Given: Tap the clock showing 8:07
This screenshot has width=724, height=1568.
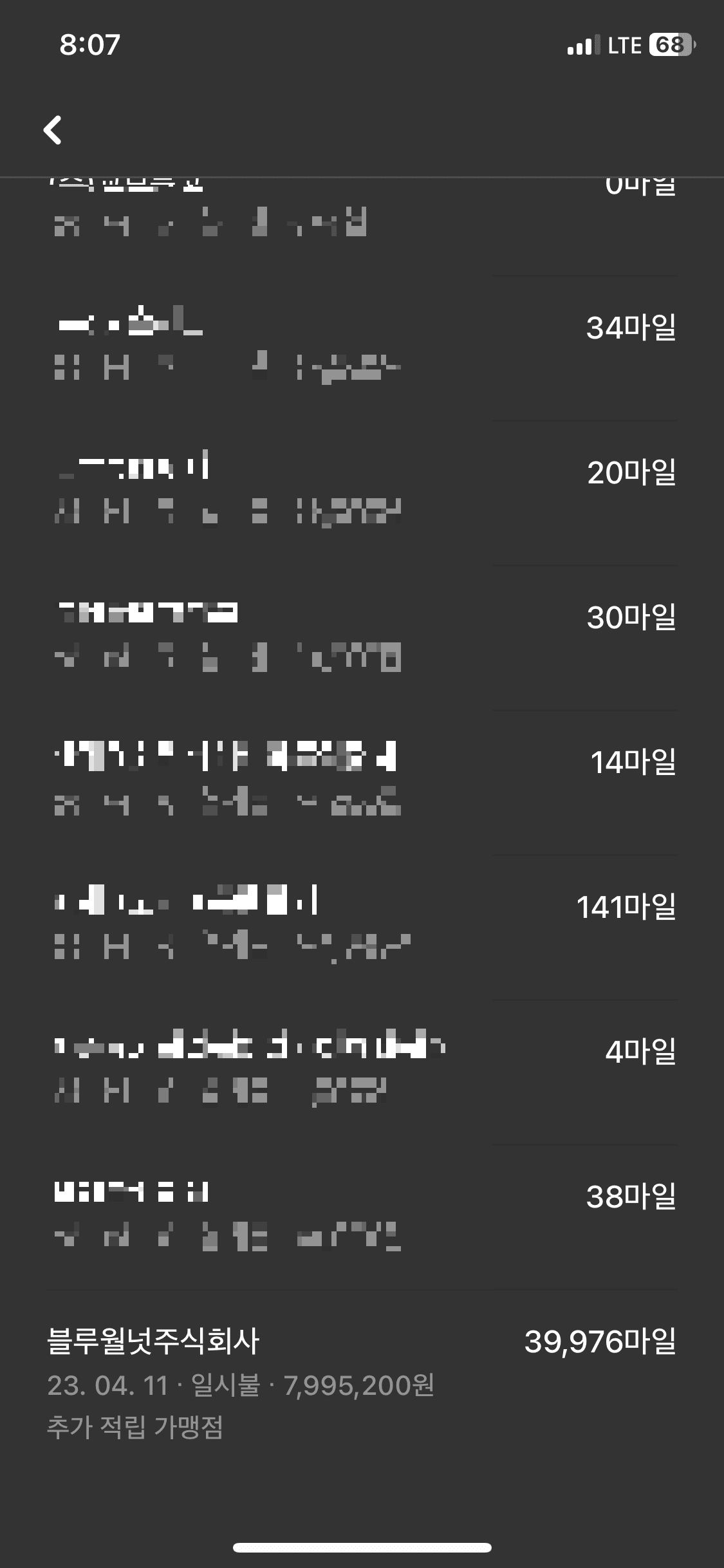Looking at the screenshot, I should pos(88,45).
